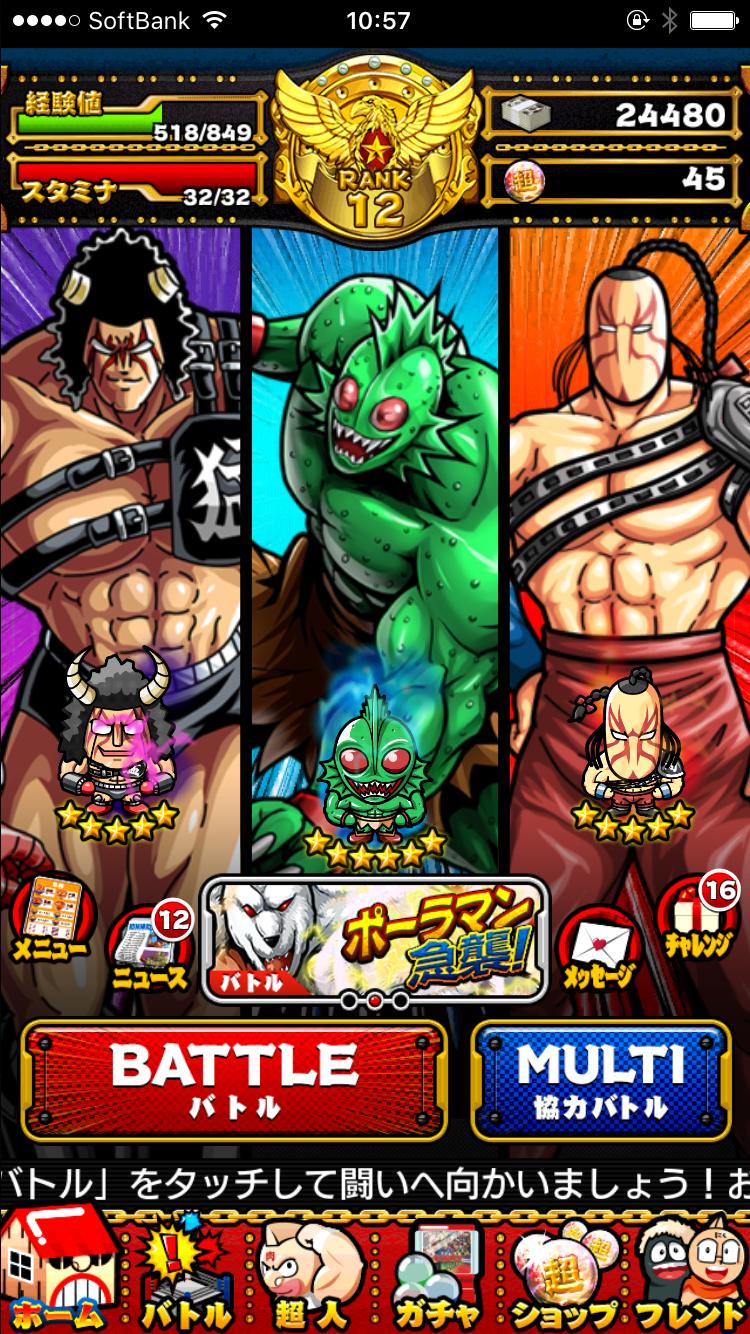Go to the ホーム tab
This screenshot has width=750, height=1334.
59,1268
